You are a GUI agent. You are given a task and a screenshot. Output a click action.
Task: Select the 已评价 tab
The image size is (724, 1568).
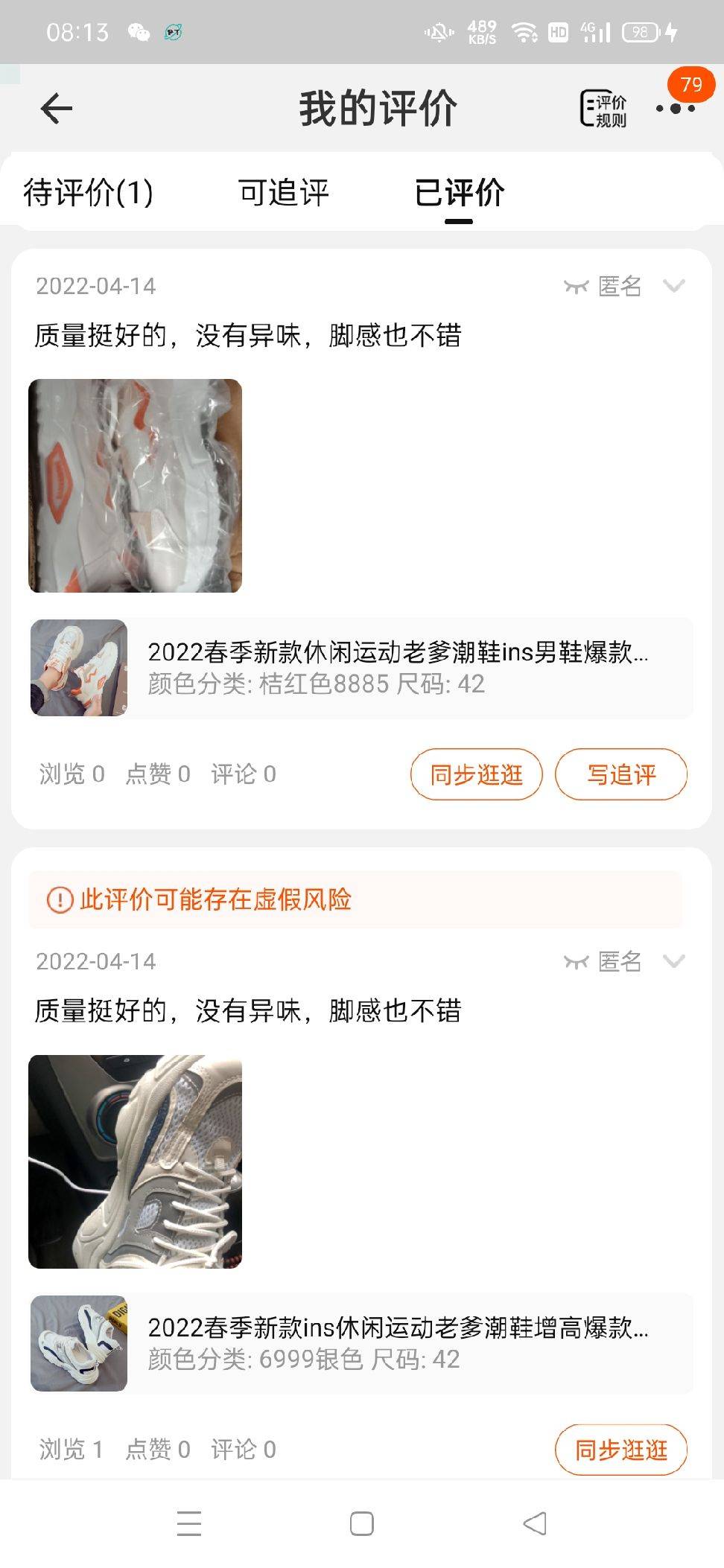(x=459, y=193)
